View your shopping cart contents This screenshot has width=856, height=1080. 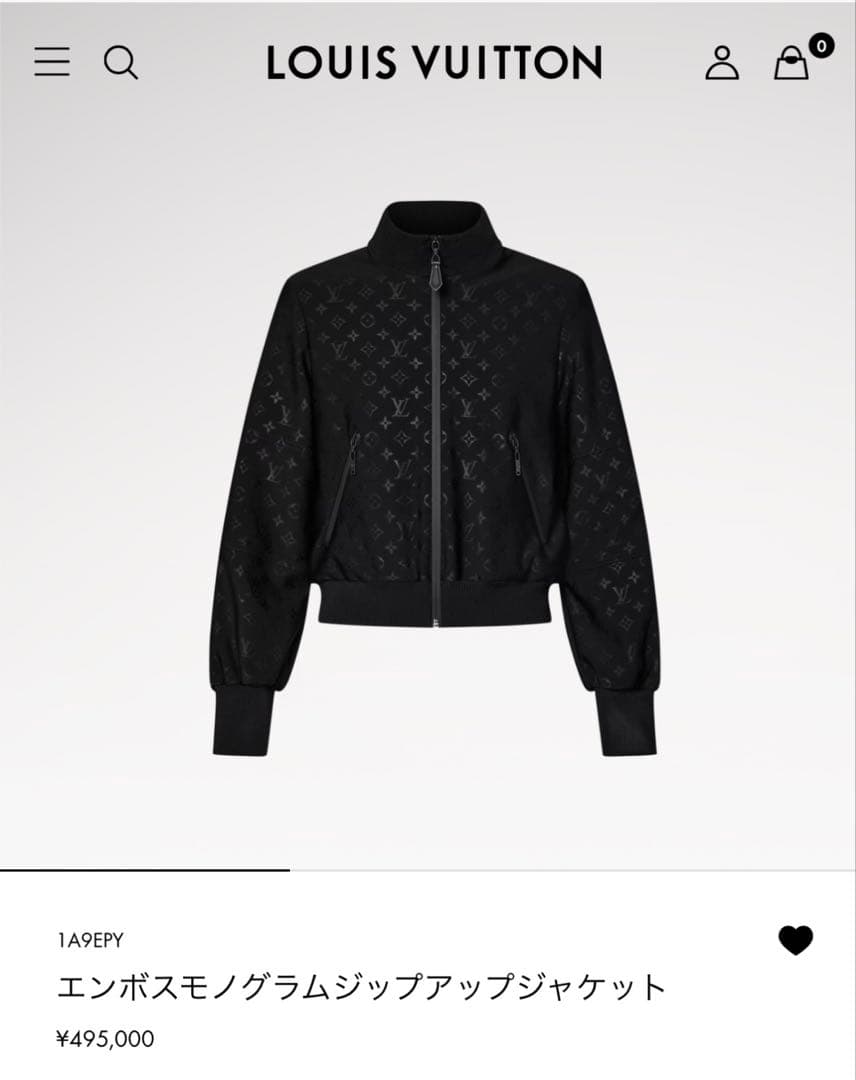[x=790, y=66]
